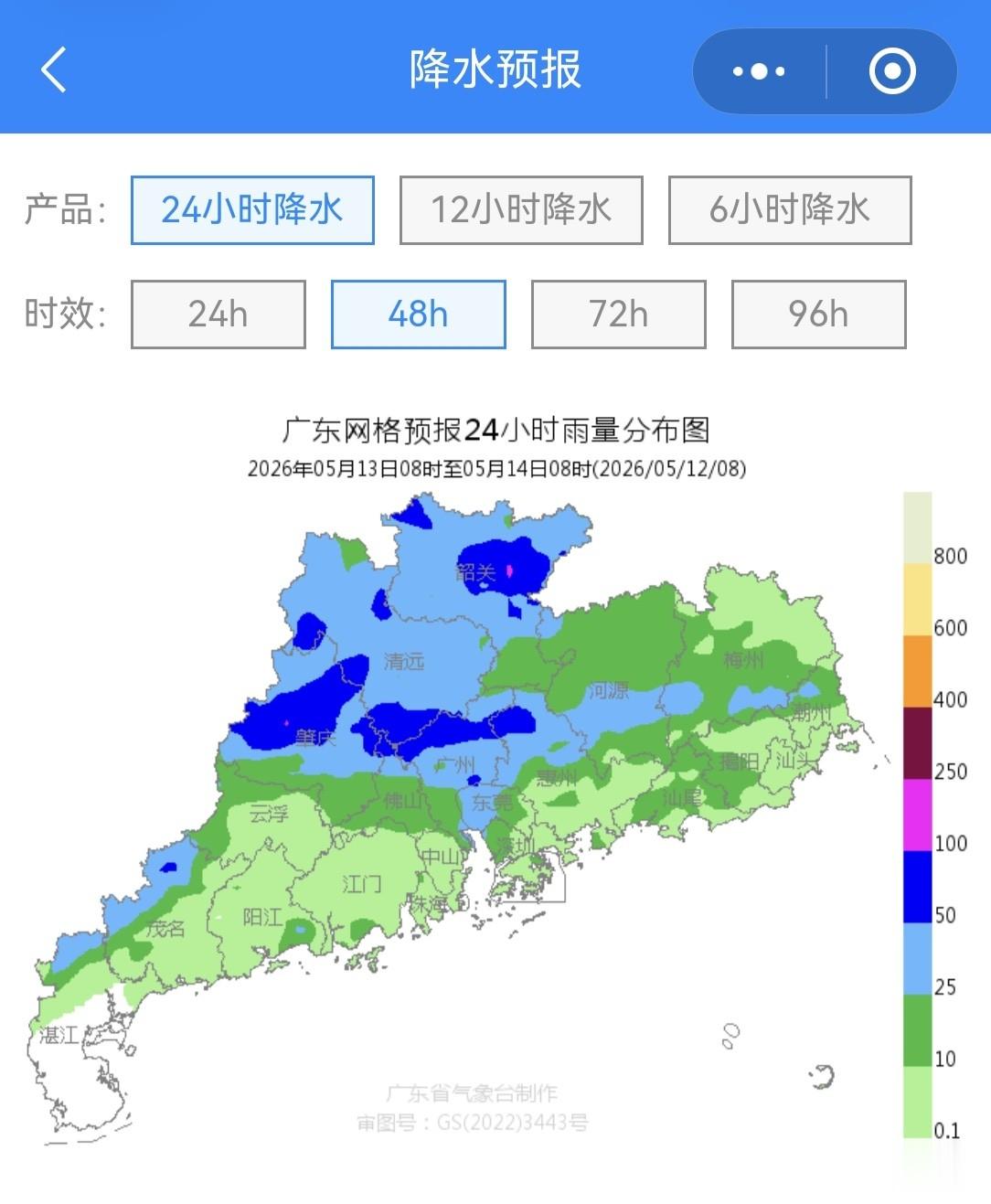Switch to the 6小时降水 product
This screenshot has width=991, height=1204.
coord(790,210)
